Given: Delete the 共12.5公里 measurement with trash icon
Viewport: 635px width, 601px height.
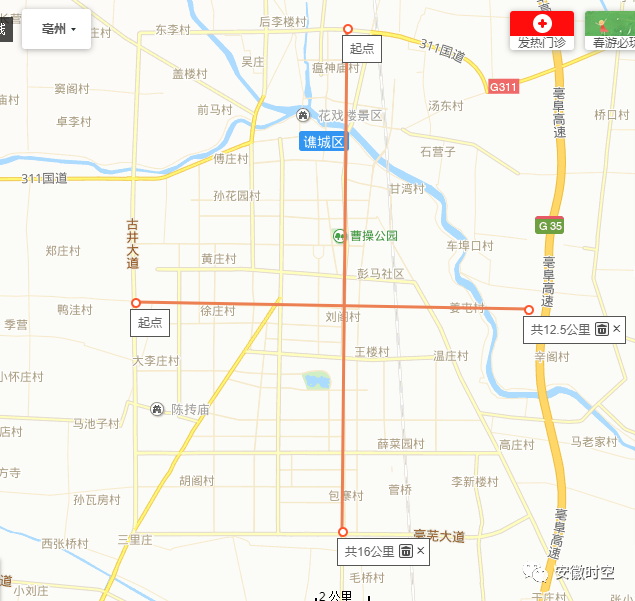Looking at the screenshot, I should pyautogui.click(x=602, y=329).
